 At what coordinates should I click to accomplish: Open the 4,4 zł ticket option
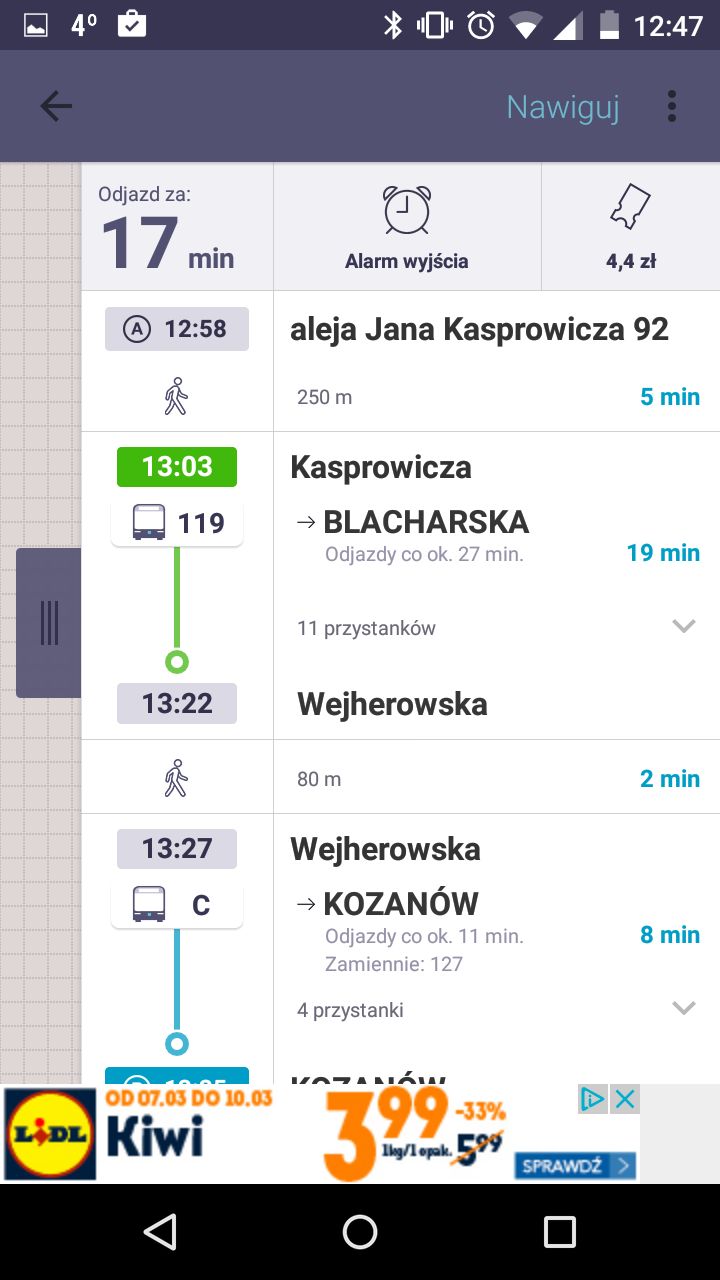630,228
